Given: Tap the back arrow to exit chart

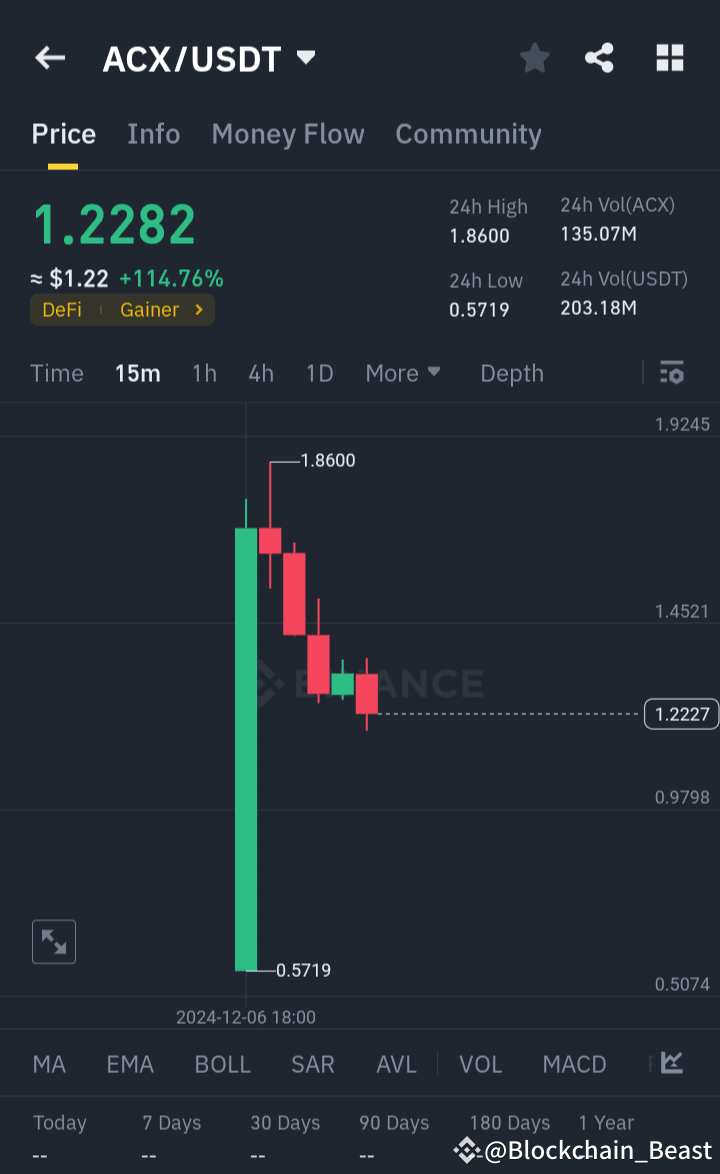Looking at the screenshot, I should [49, 57].
